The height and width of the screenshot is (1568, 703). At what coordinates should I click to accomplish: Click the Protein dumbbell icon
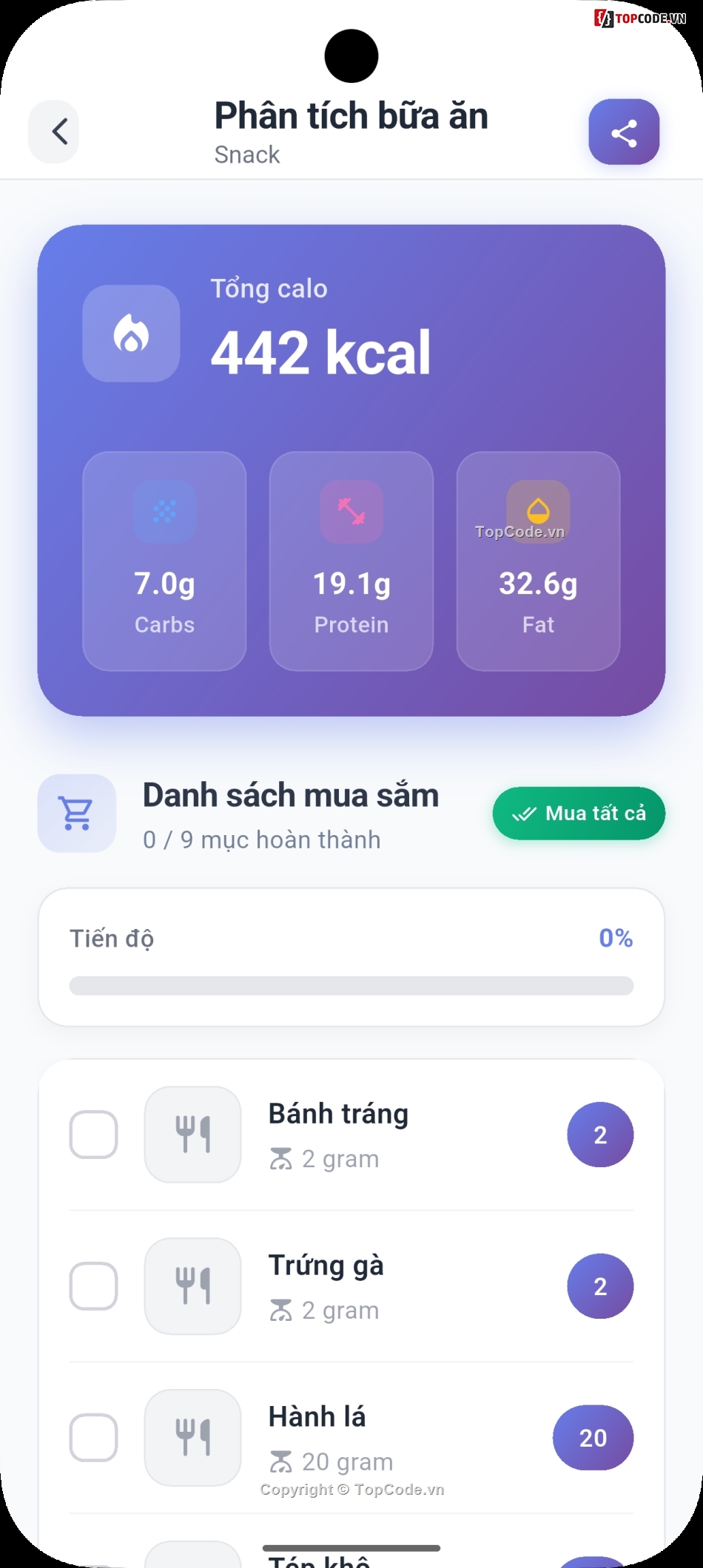coord(350,511)
